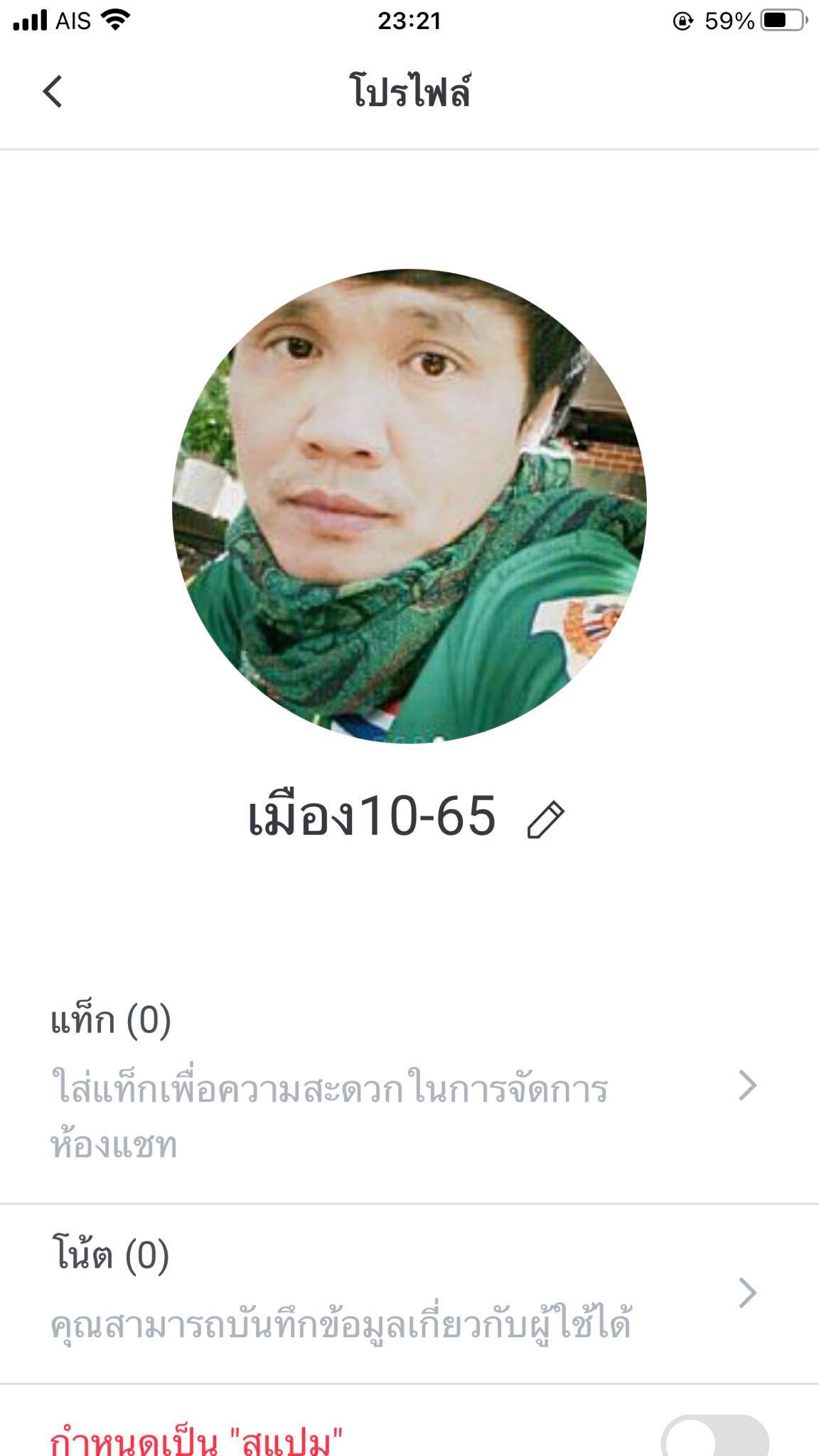View the profile picture in full
Viewport: 819px width, 1456px height.
(x=409, y=505)
